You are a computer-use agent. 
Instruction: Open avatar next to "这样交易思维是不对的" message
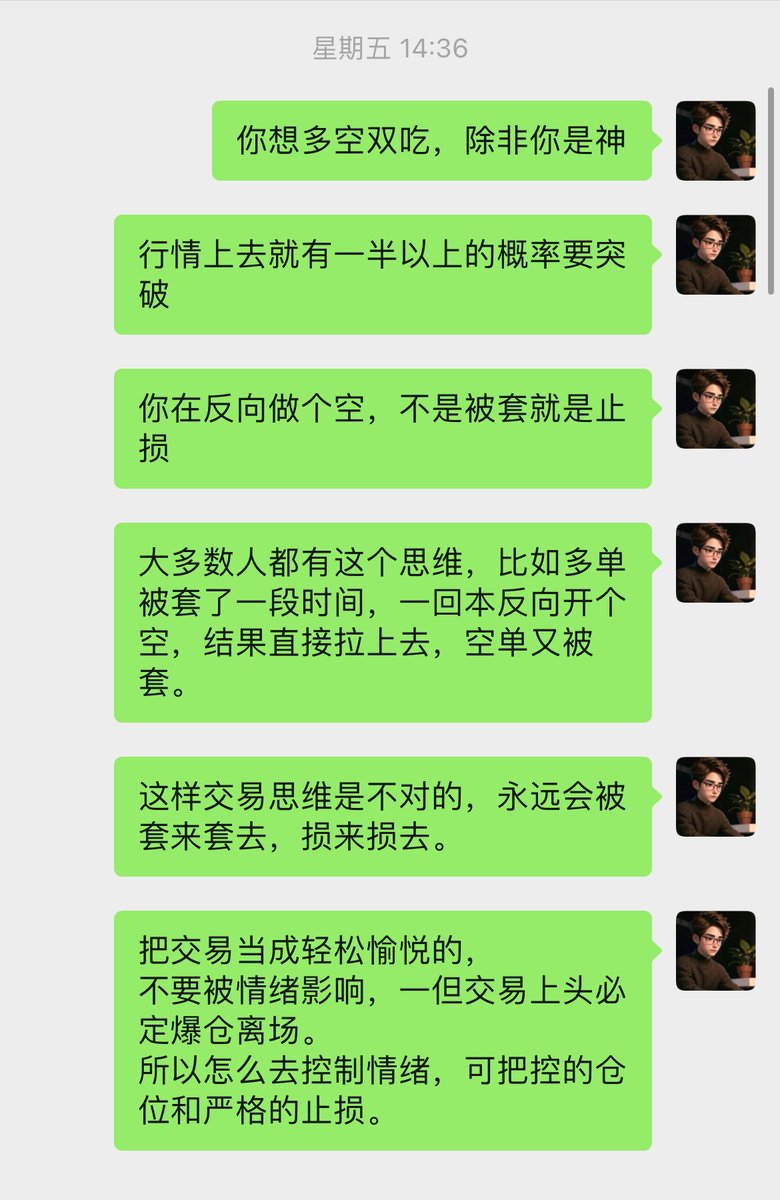click(715, 796)
